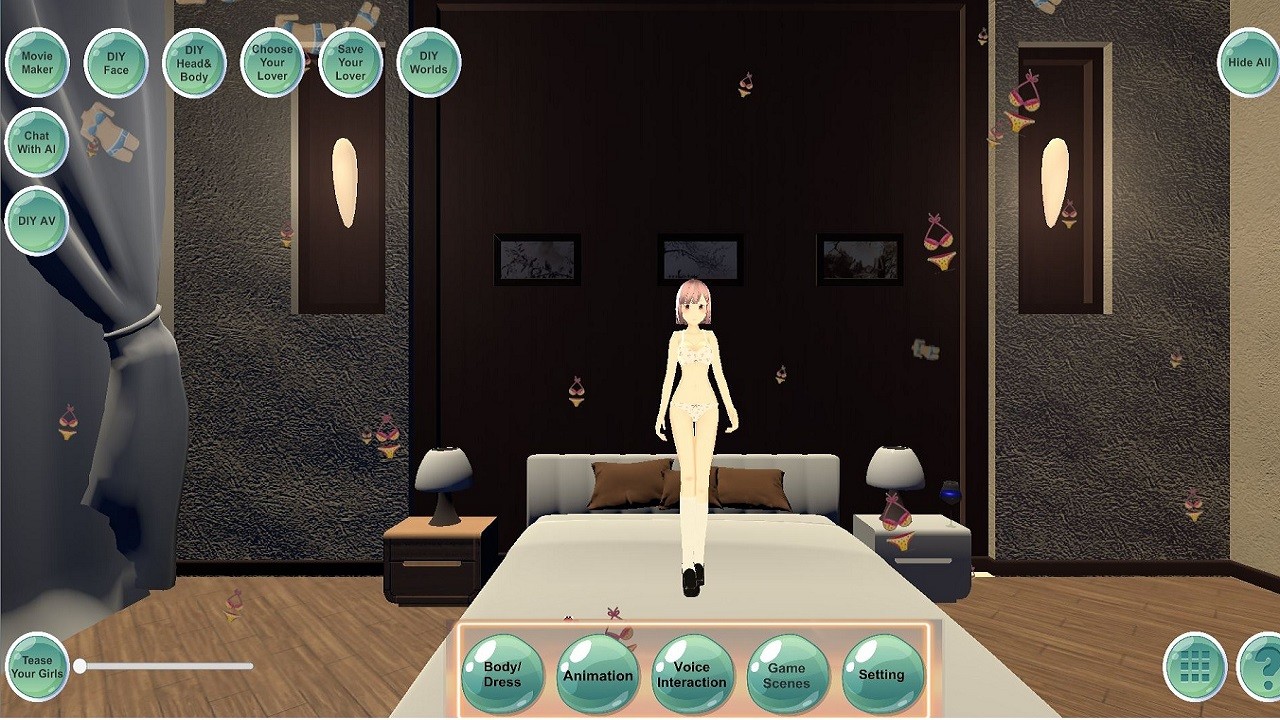Select Choose Your Lover
The width and height of the screenshot is (1280, 720).
(272, 63)
